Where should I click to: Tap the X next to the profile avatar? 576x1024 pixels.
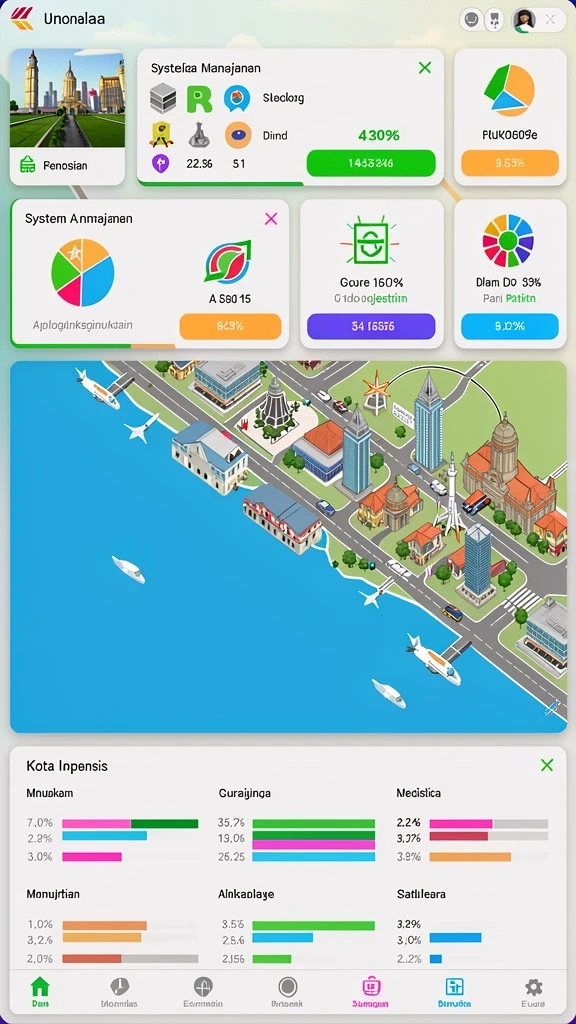click(x=551, y=20)
